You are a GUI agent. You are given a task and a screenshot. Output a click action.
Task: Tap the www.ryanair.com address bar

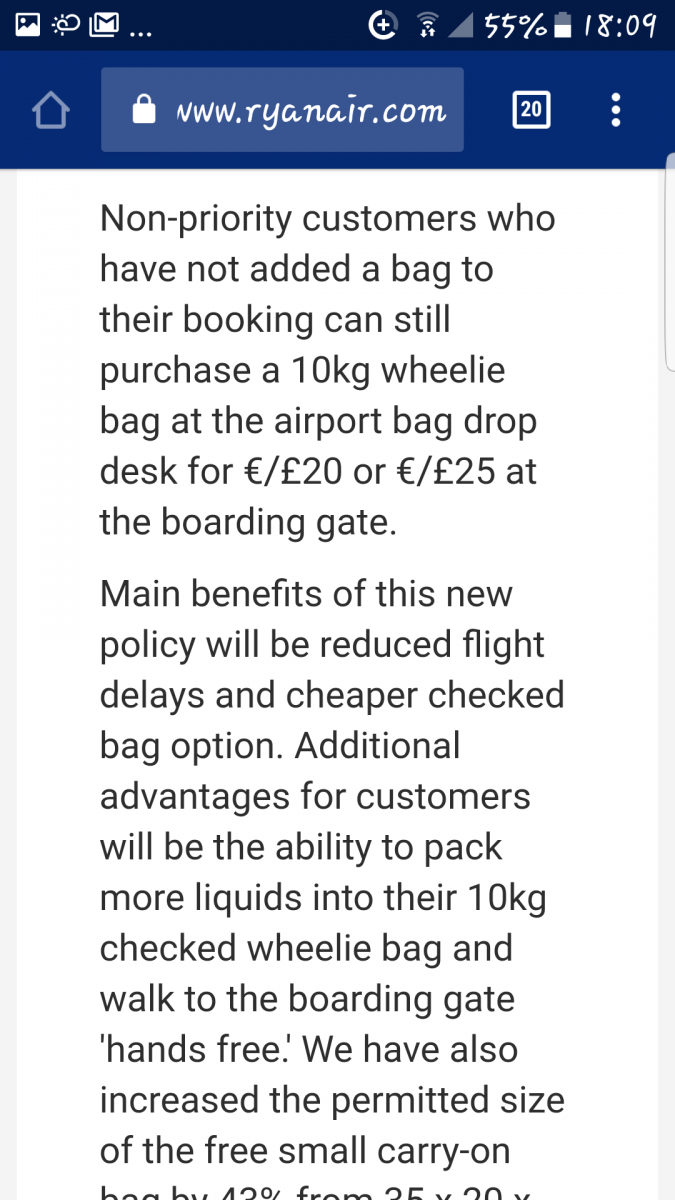(282, 110)
